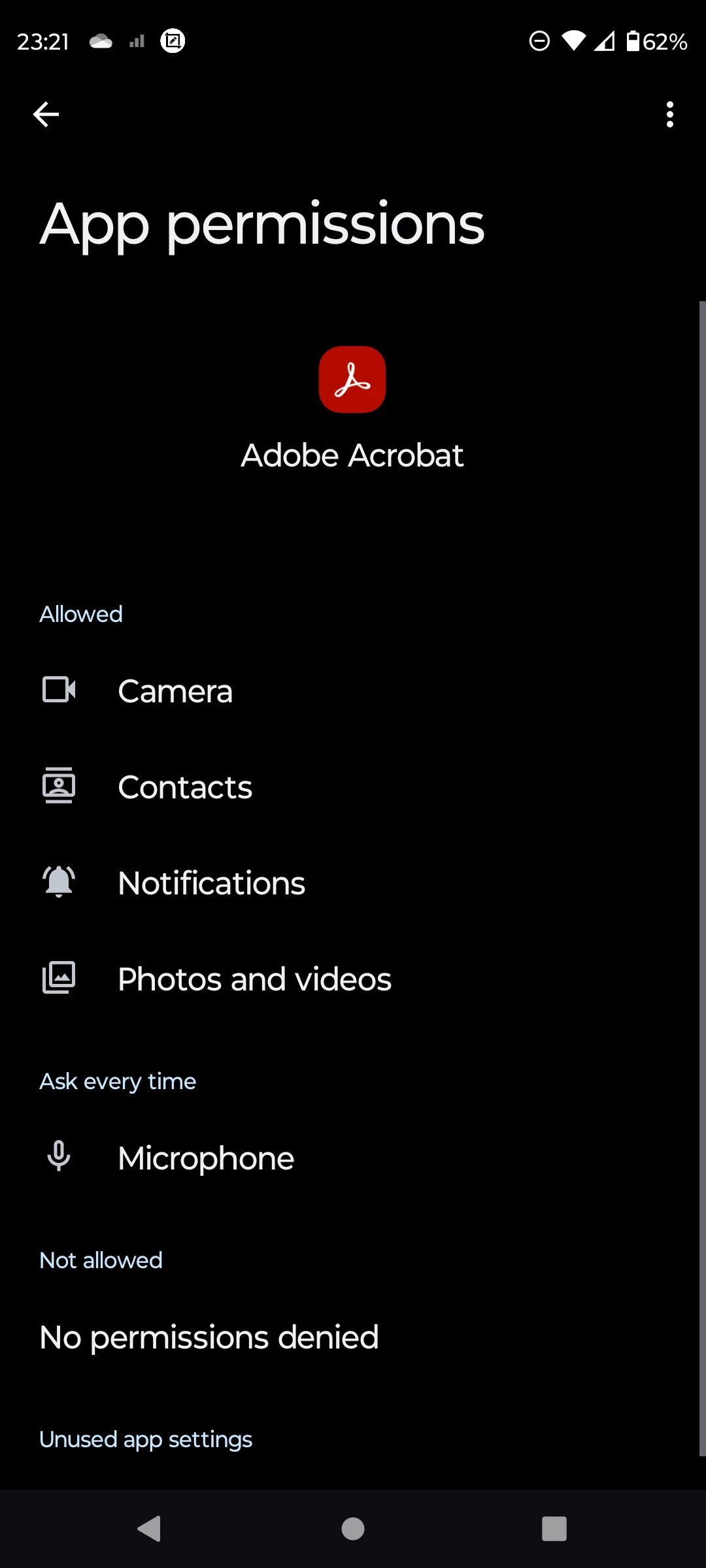The height and width of the screenshot is (1568, 706).
Task: Open recent apps from navigation bar
Action: click(554, 1529)
